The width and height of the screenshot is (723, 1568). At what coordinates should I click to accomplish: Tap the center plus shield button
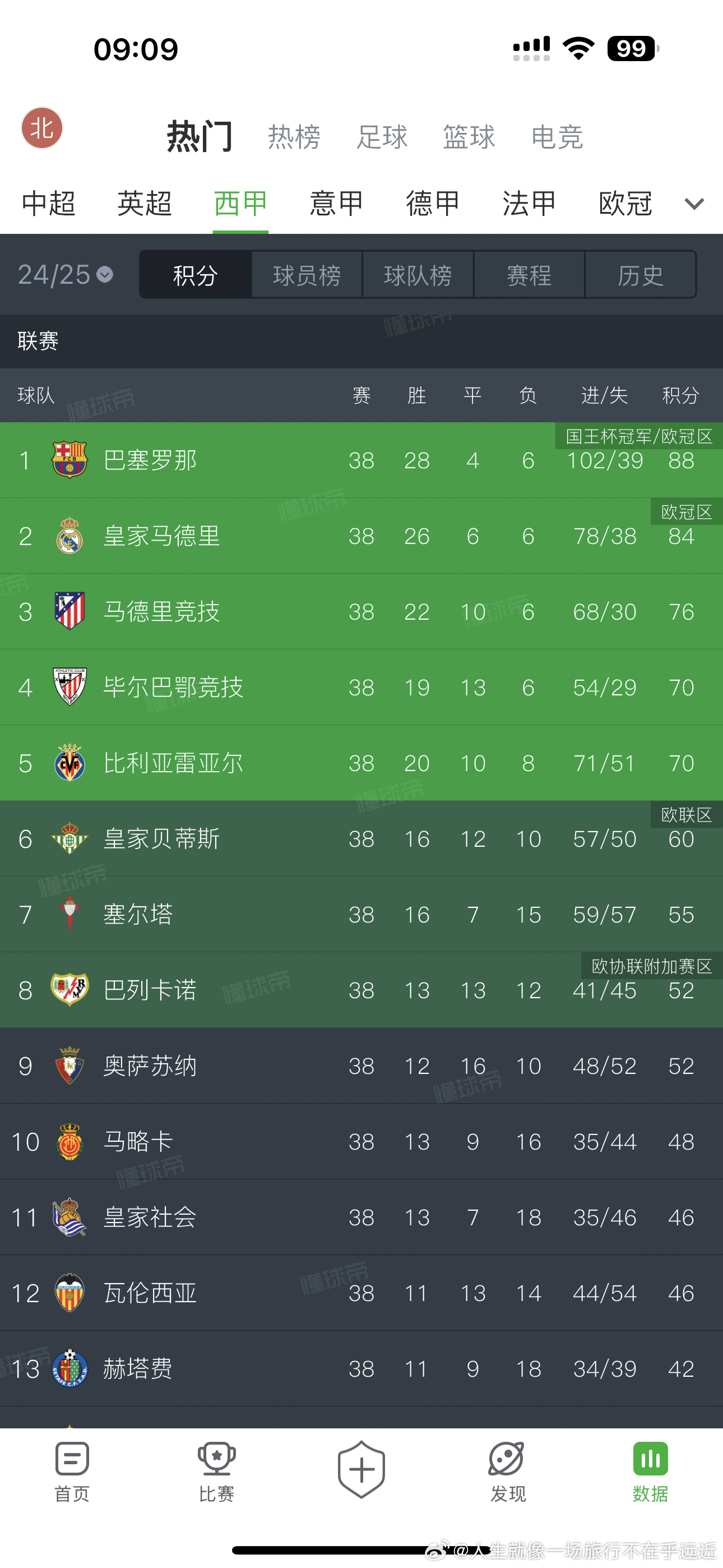click(x=361, y=1469)
